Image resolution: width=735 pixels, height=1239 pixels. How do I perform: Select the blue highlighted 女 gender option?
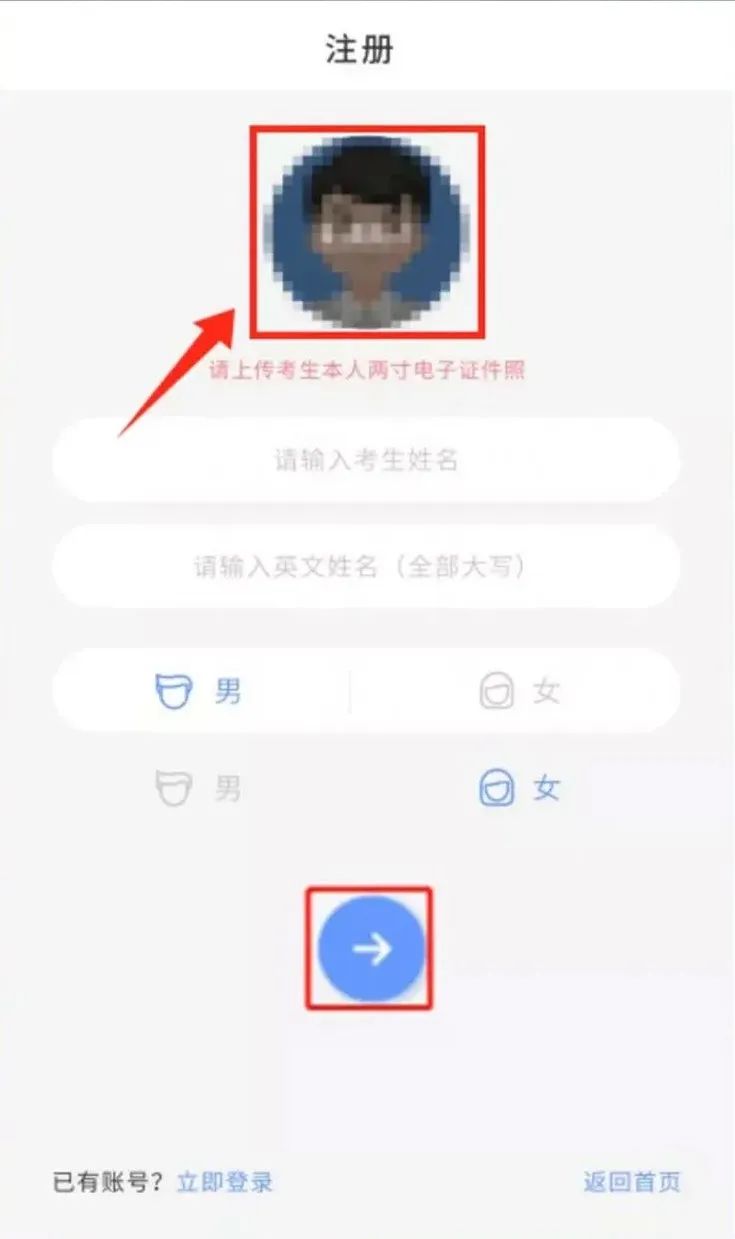coord(519,790)
